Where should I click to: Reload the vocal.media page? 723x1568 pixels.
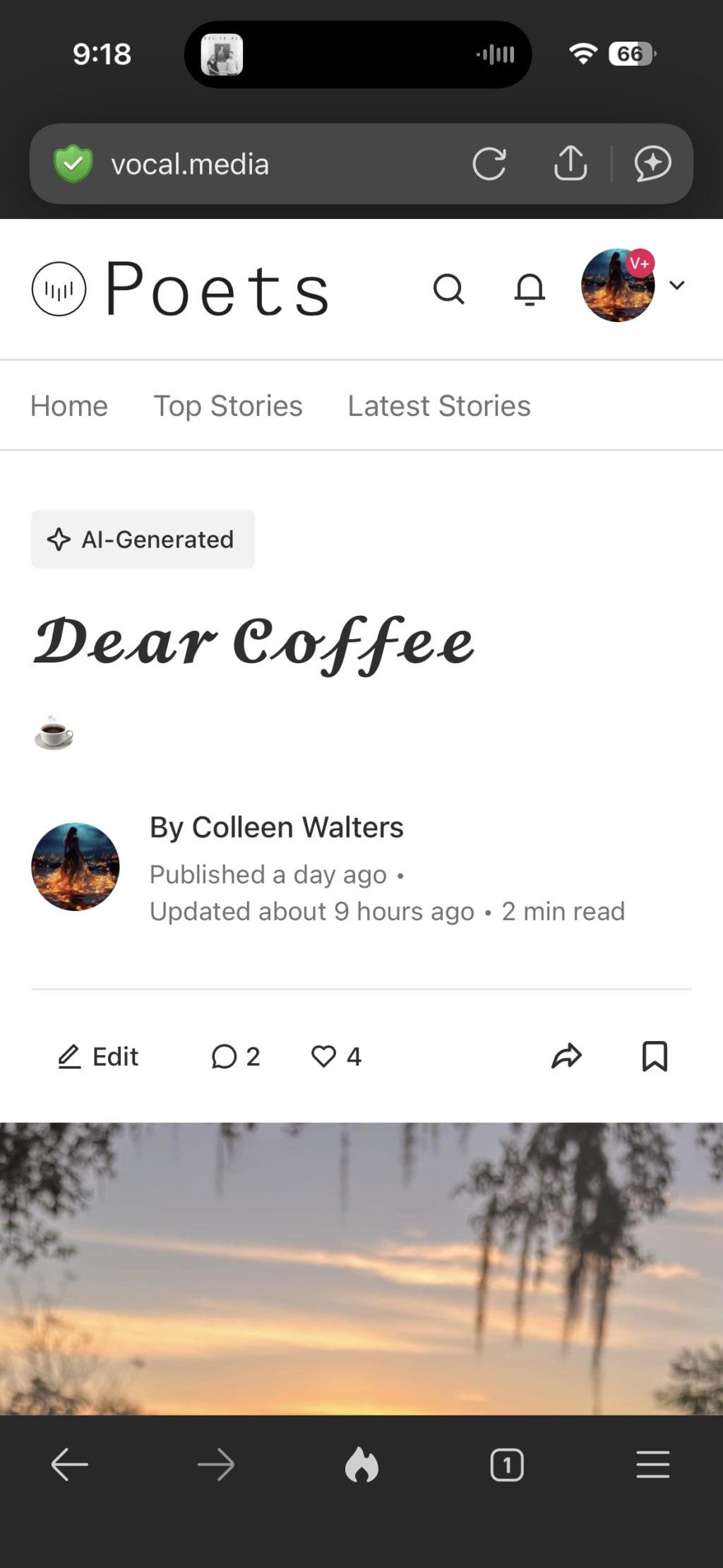tap(489, 164)
